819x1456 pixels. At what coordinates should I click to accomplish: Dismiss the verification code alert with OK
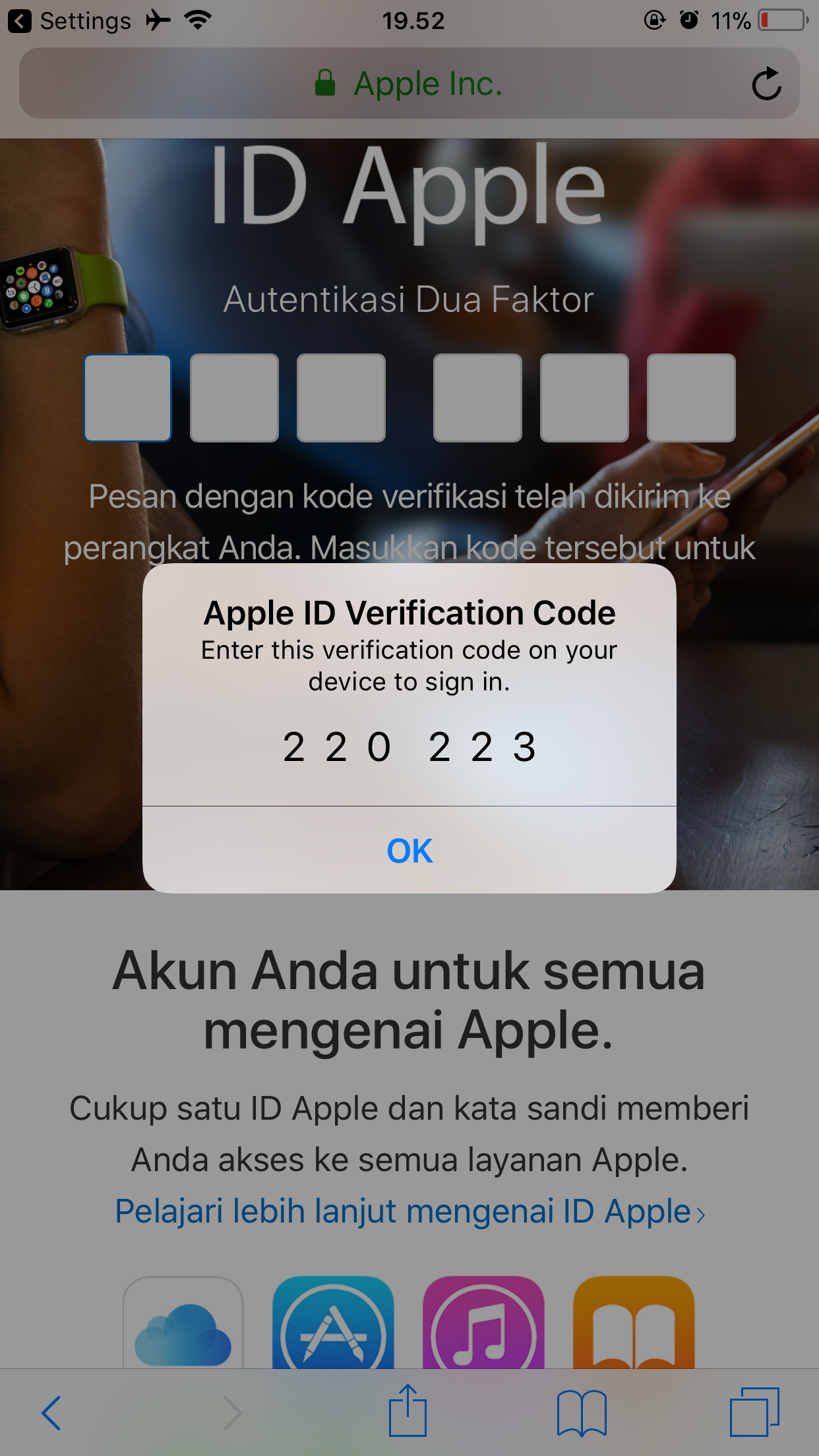pos(409,850)
